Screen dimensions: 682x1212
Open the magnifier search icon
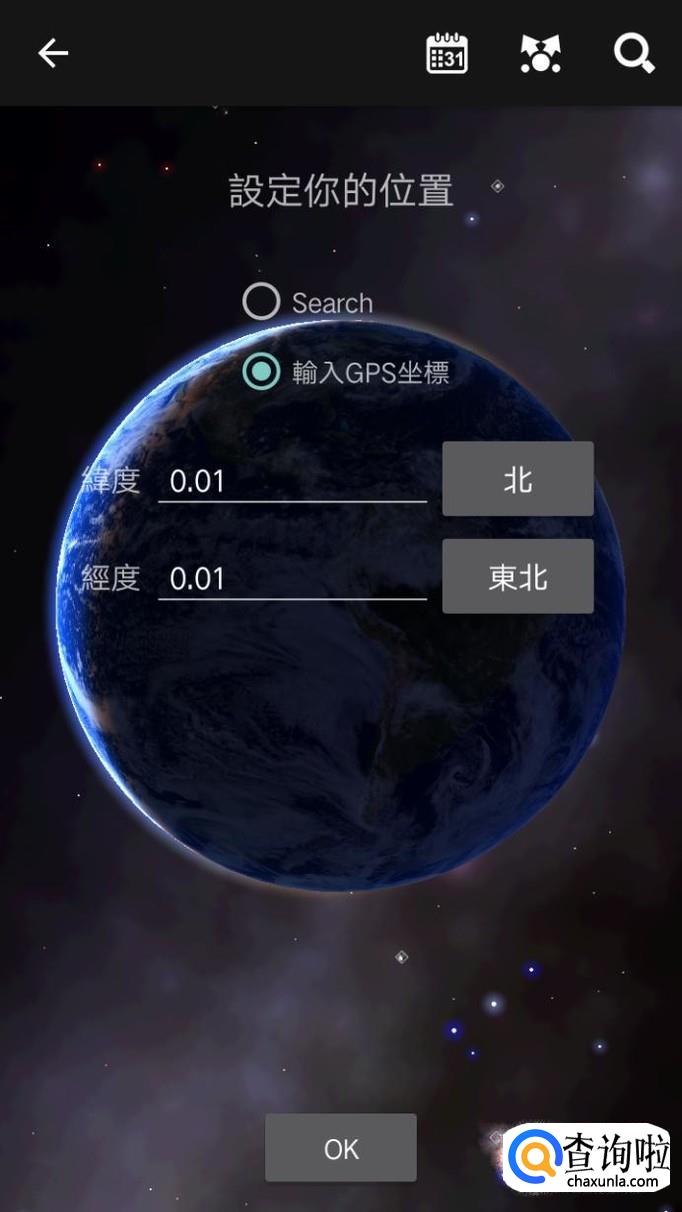634,53
